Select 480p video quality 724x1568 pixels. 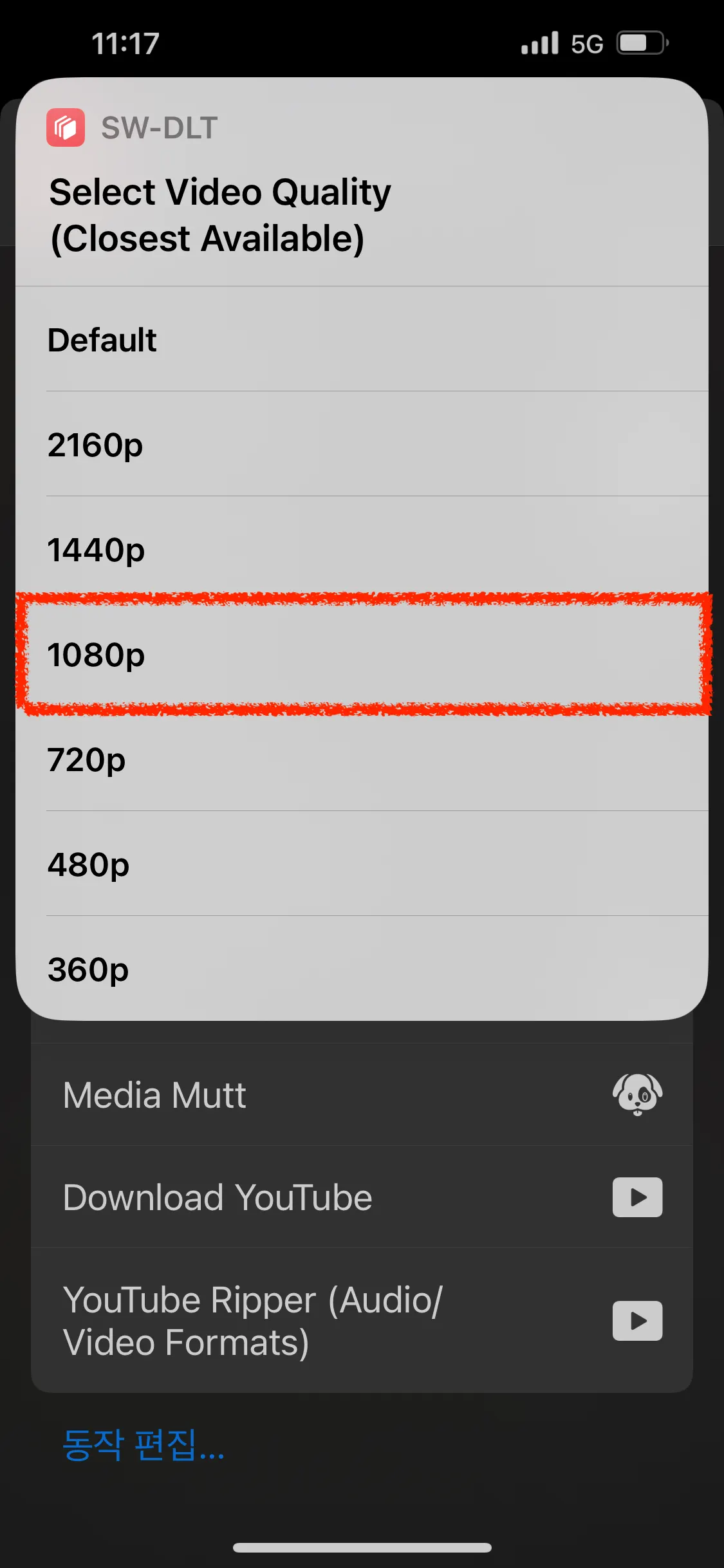tap(360, 864)
